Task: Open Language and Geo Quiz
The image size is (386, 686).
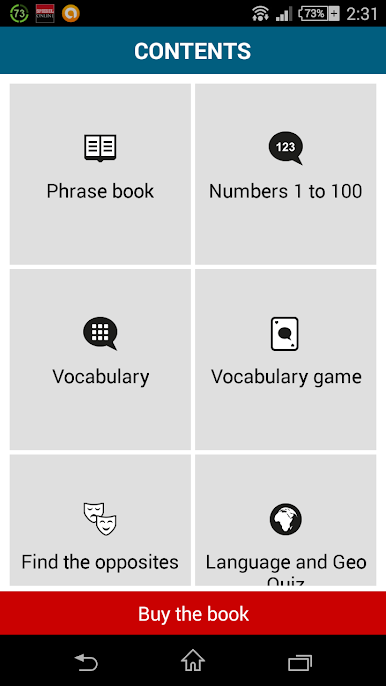Action: click(285, 520)
